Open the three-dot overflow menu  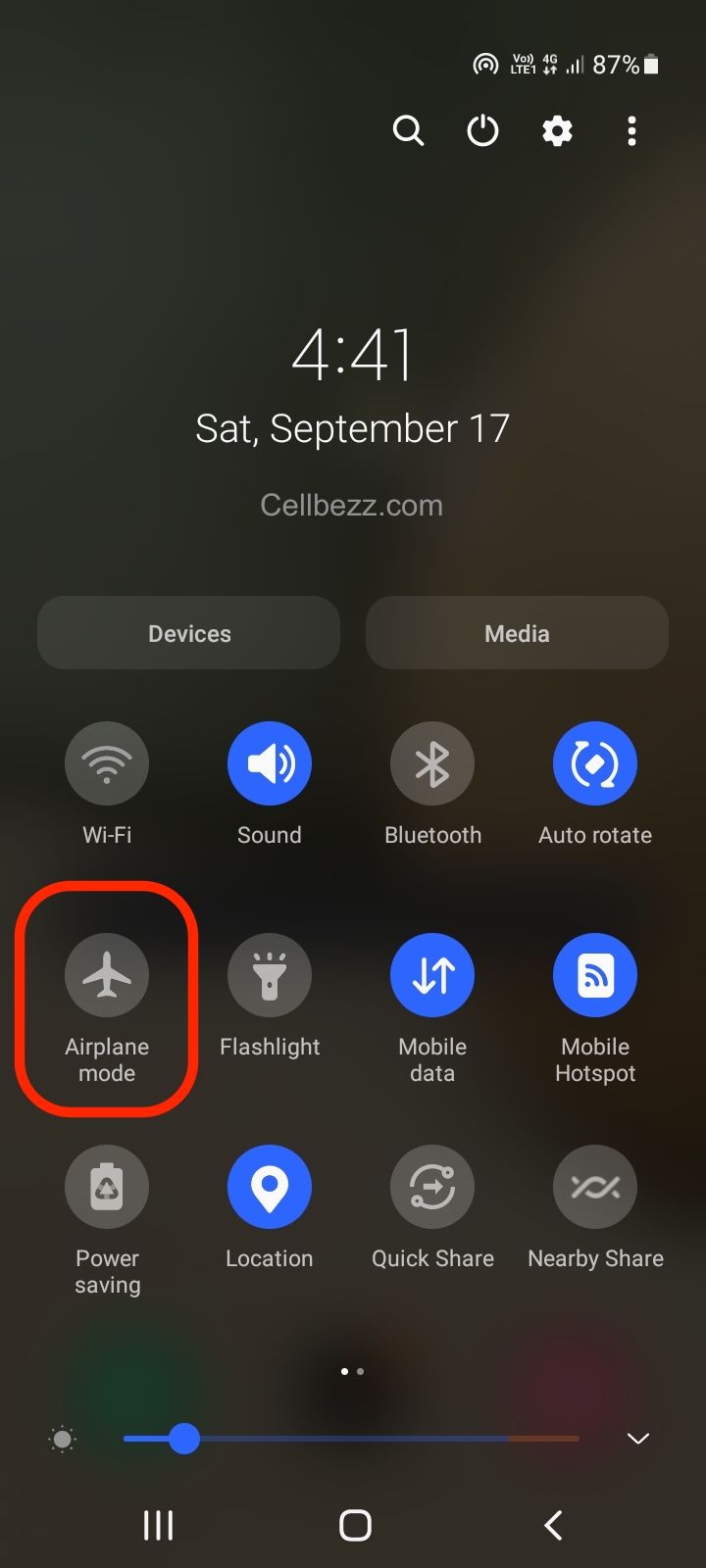click(631, 130)
